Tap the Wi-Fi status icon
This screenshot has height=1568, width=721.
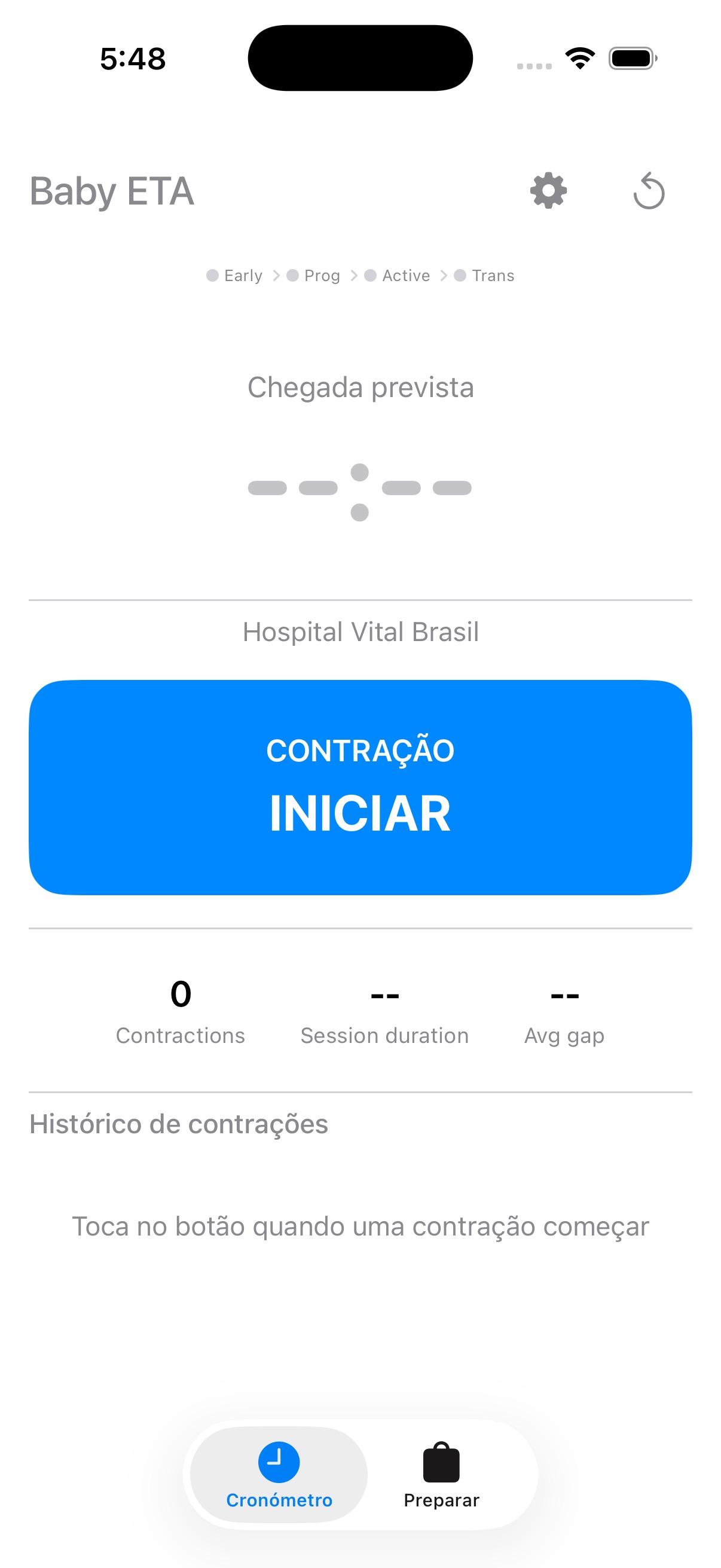click(x=580, y=58)
